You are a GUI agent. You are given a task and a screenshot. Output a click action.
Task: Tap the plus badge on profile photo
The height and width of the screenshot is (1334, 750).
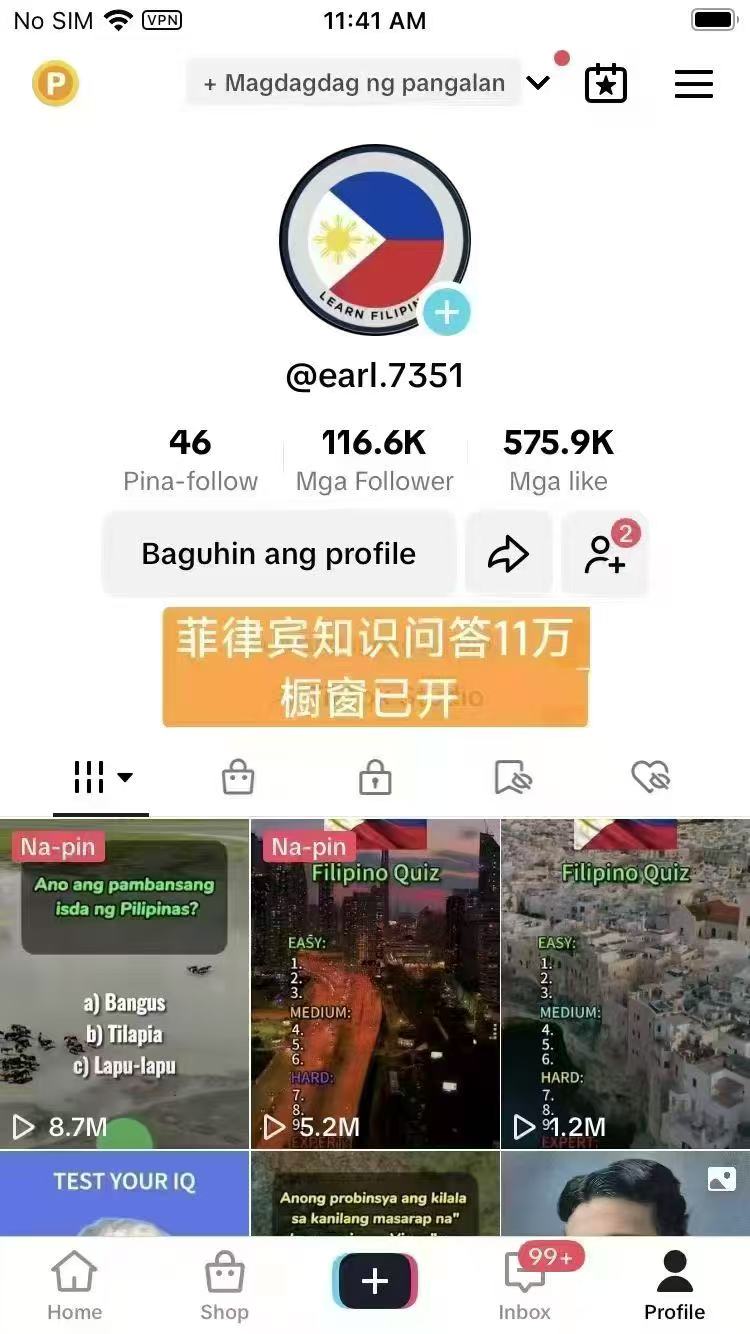point(446,312)
